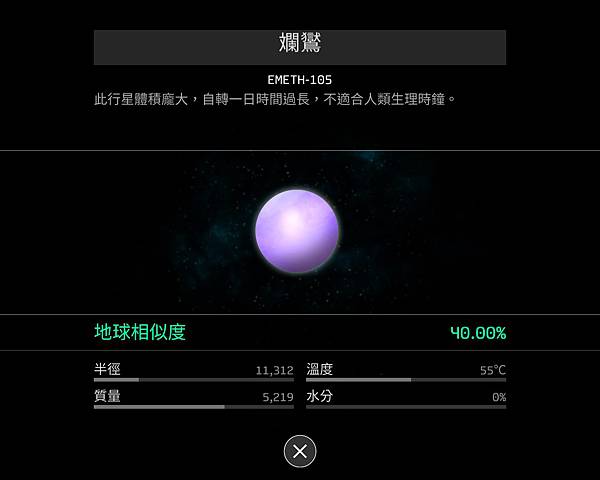Close the planet EMETH-105 info panel

pos(300,451)
